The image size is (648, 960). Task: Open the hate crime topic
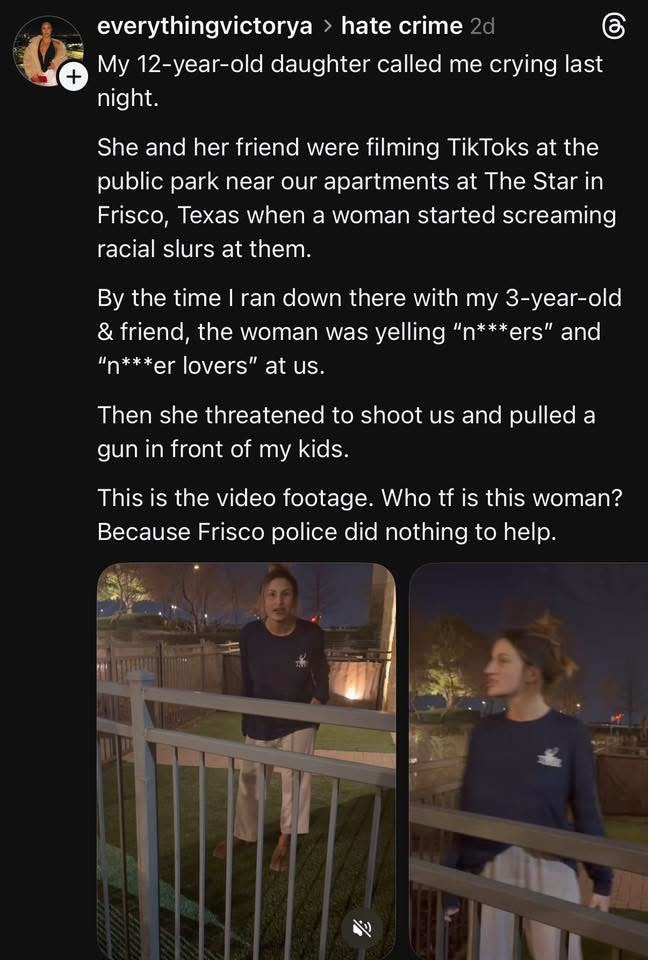[x=402, y=26]
